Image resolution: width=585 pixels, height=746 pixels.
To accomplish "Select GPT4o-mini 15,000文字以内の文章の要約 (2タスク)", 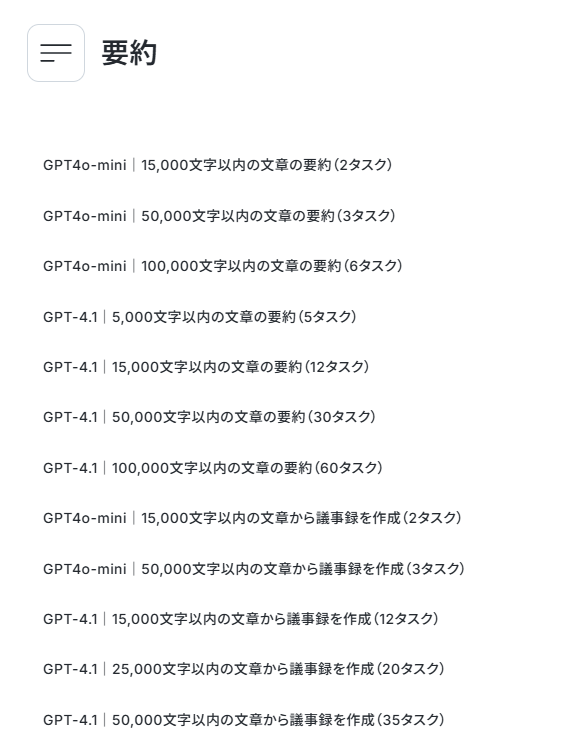I will [x=217, y=165].
